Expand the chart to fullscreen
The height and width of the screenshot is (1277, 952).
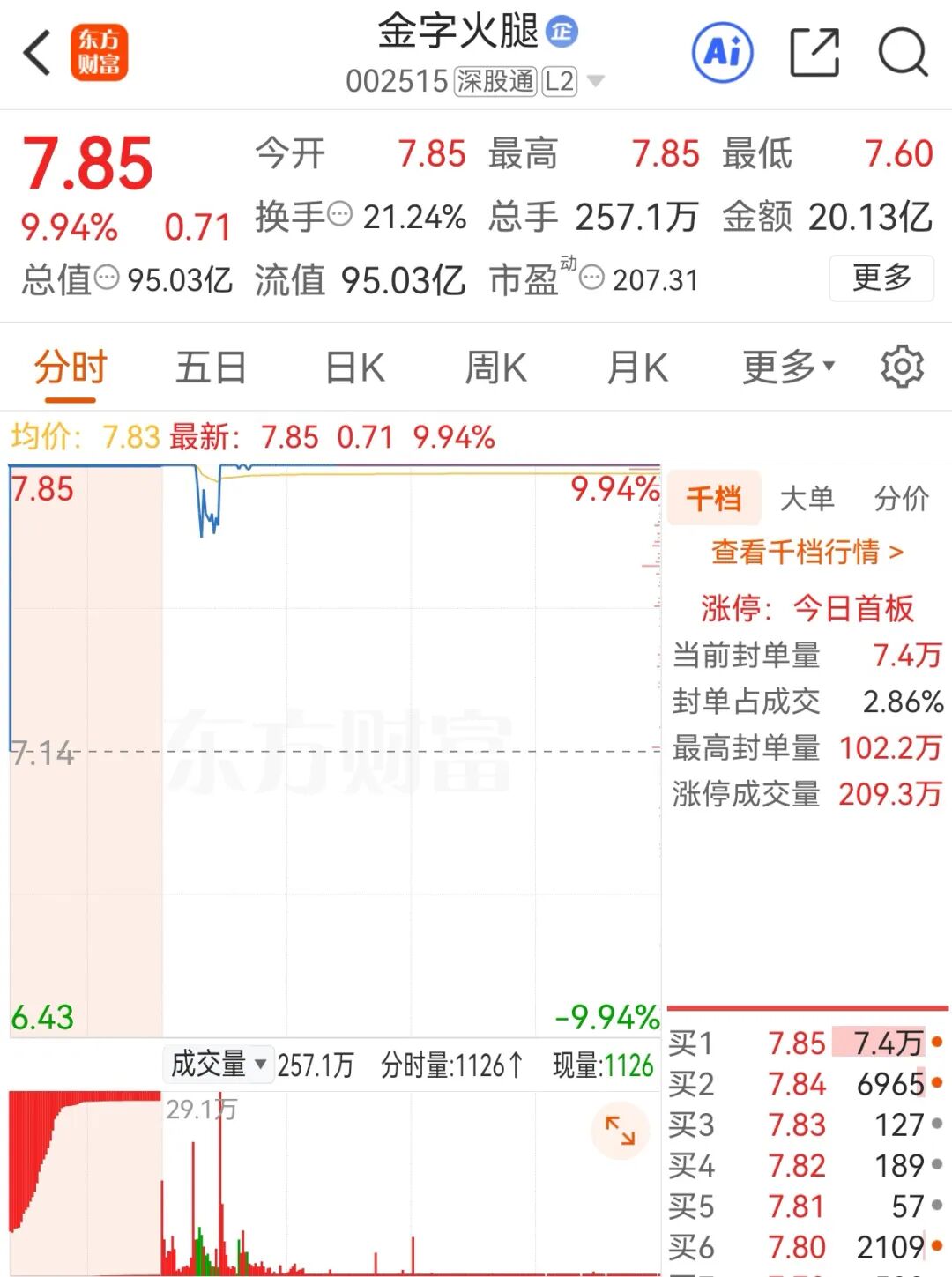[x=620, y=1129]
